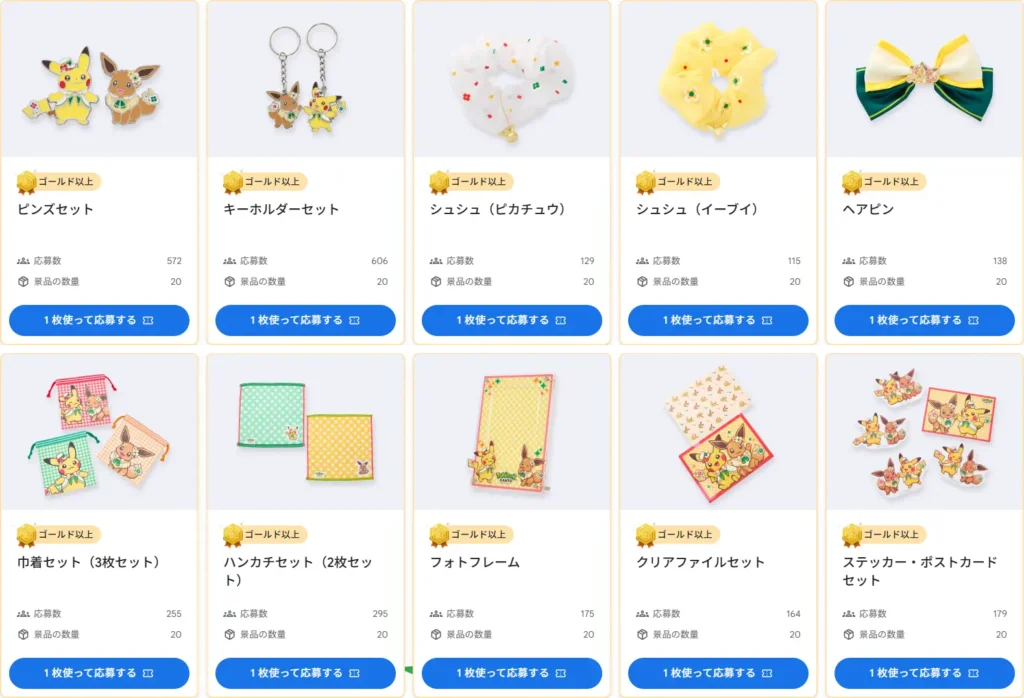1024x698 pixels.
Task: Enter the フォトフレーム lottery
Action: [x=511, y=673]
